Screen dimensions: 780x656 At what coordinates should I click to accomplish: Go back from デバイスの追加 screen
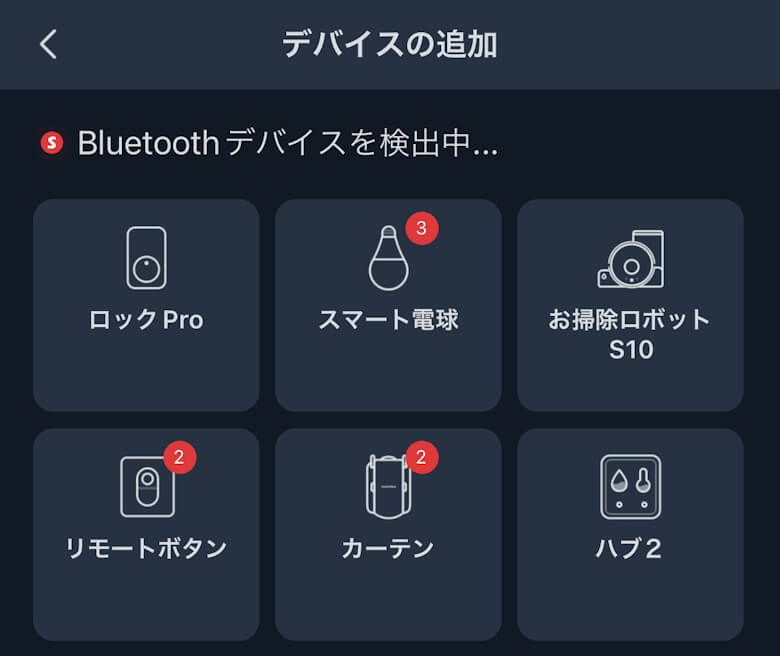click(x=48, y=45)
